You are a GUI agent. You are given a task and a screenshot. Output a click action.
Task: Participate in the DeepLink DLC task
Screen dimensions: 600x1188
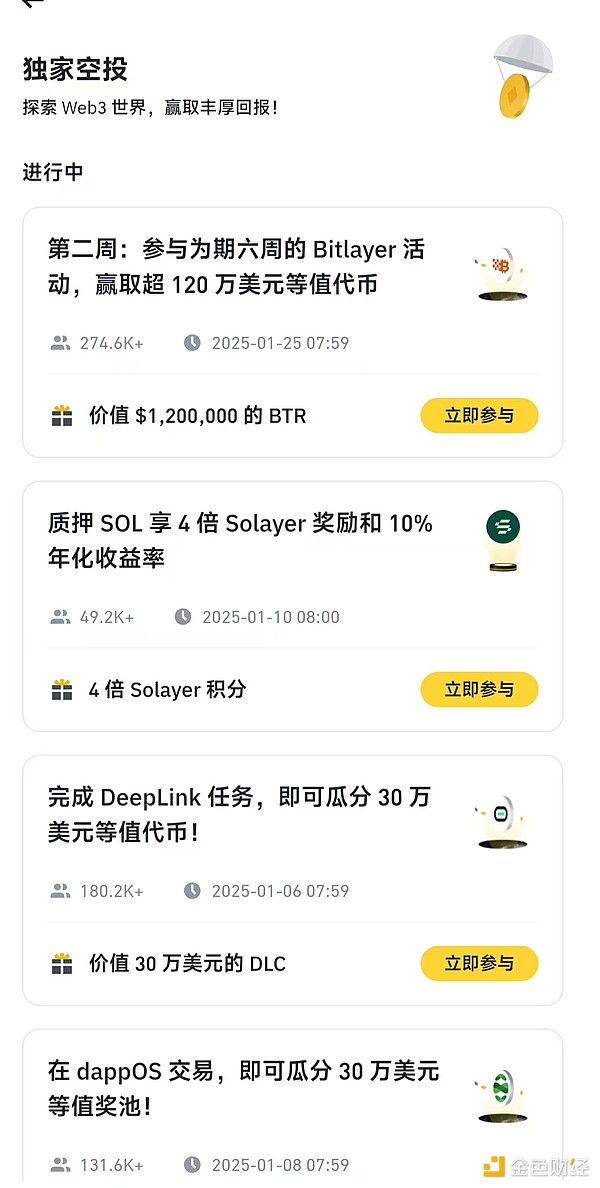click(479, 964)
